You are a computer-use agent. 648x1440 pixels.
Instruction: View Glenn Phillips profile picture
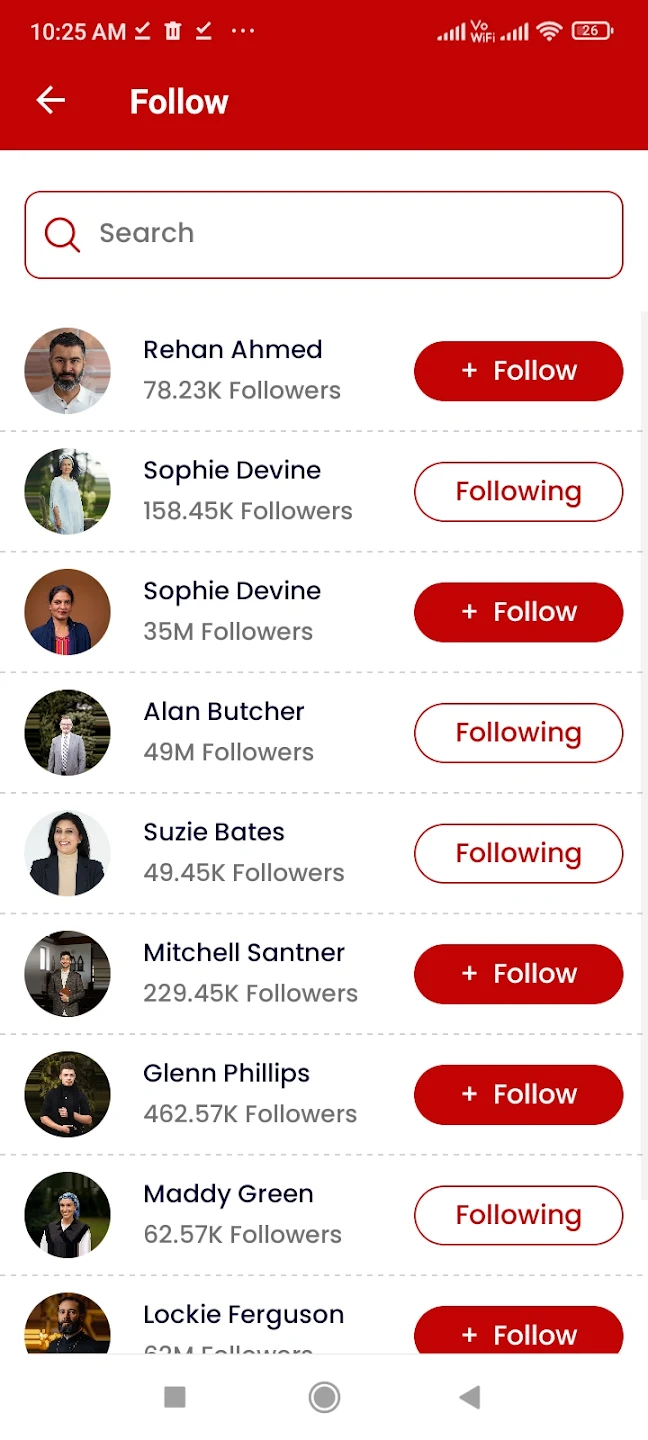[x=67, y=1095]
